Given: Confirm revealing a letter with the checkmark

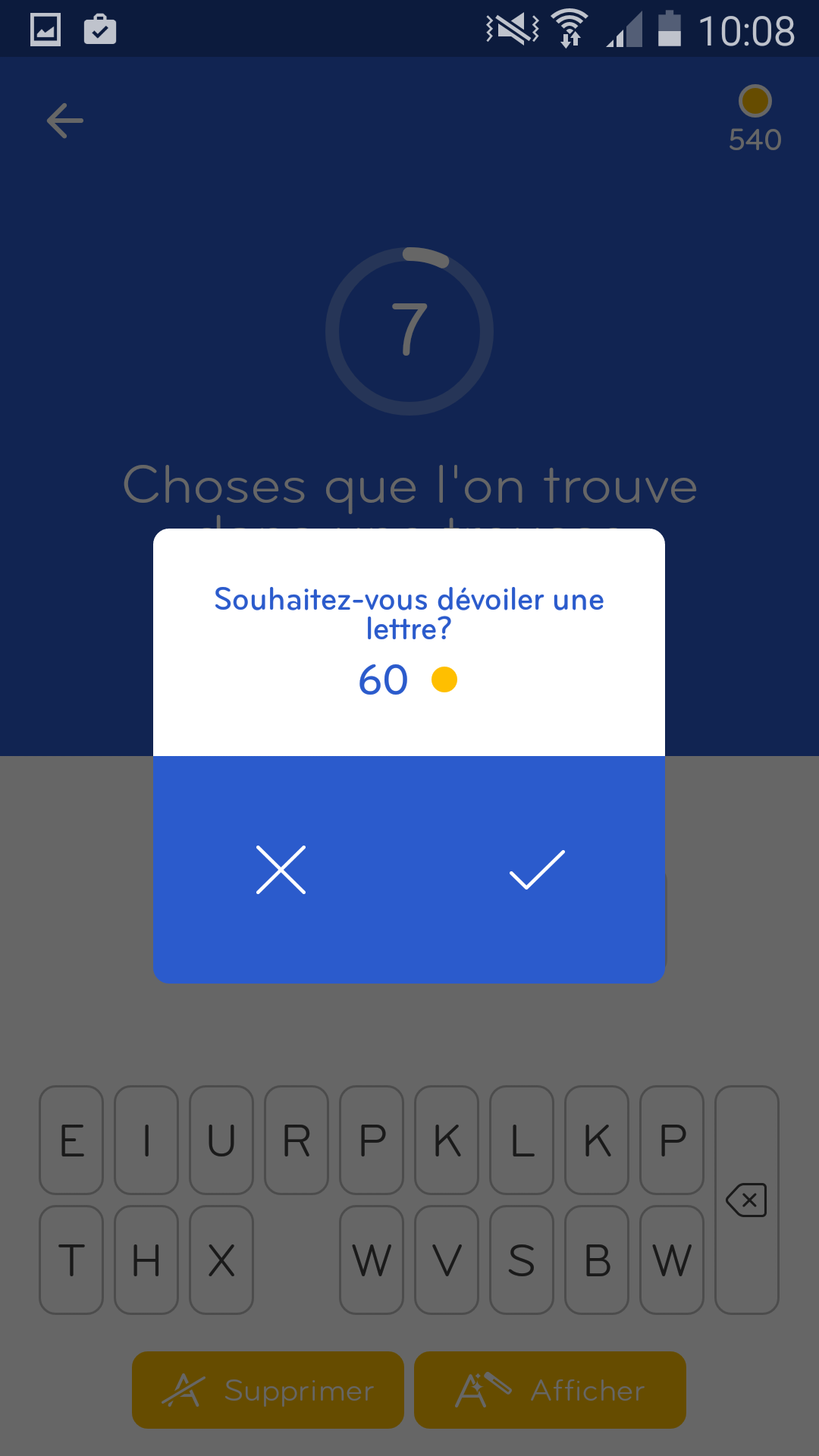Looking at the screenshot, I should pyautogui.click(x=537, y=870).
